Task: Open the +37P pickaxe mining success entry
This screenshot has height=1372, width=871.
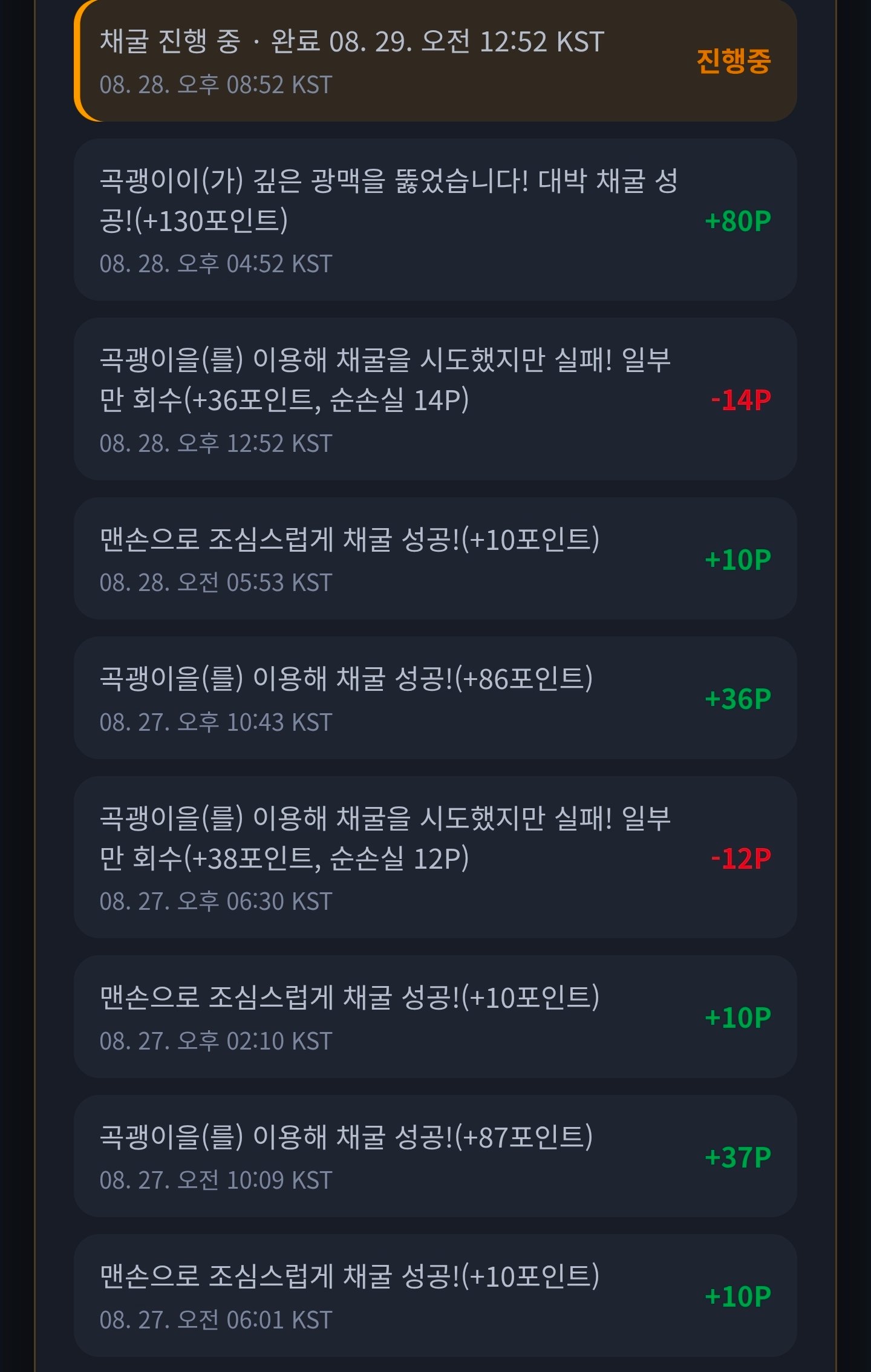Action: pos(435,1156)
